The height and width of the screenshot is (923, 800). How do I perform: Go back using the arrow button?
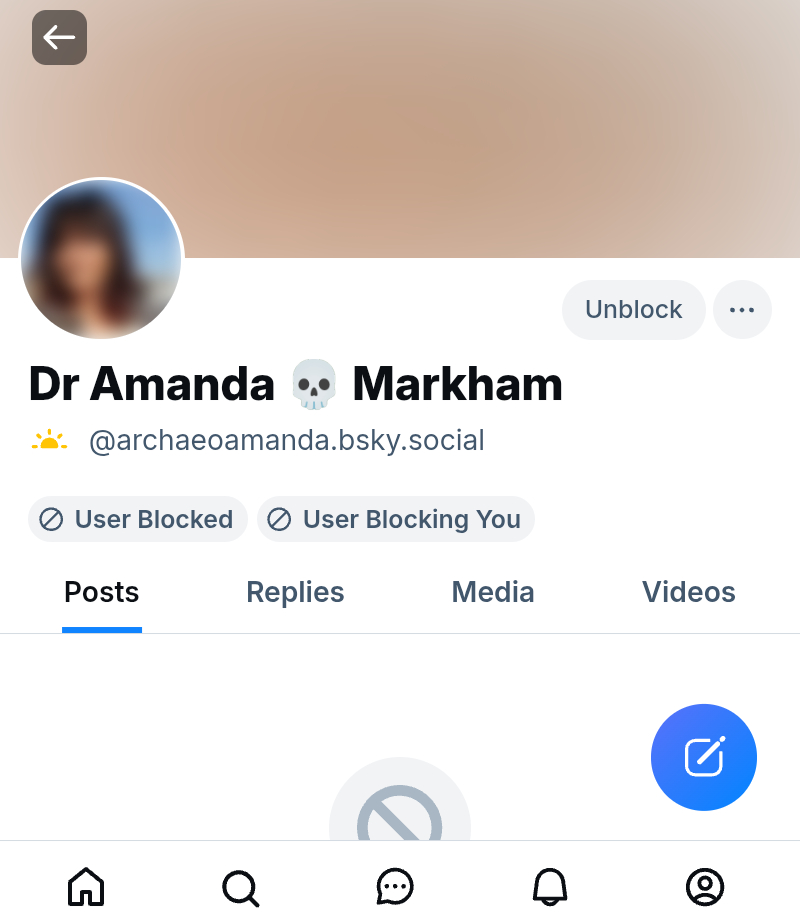[59, 38]
